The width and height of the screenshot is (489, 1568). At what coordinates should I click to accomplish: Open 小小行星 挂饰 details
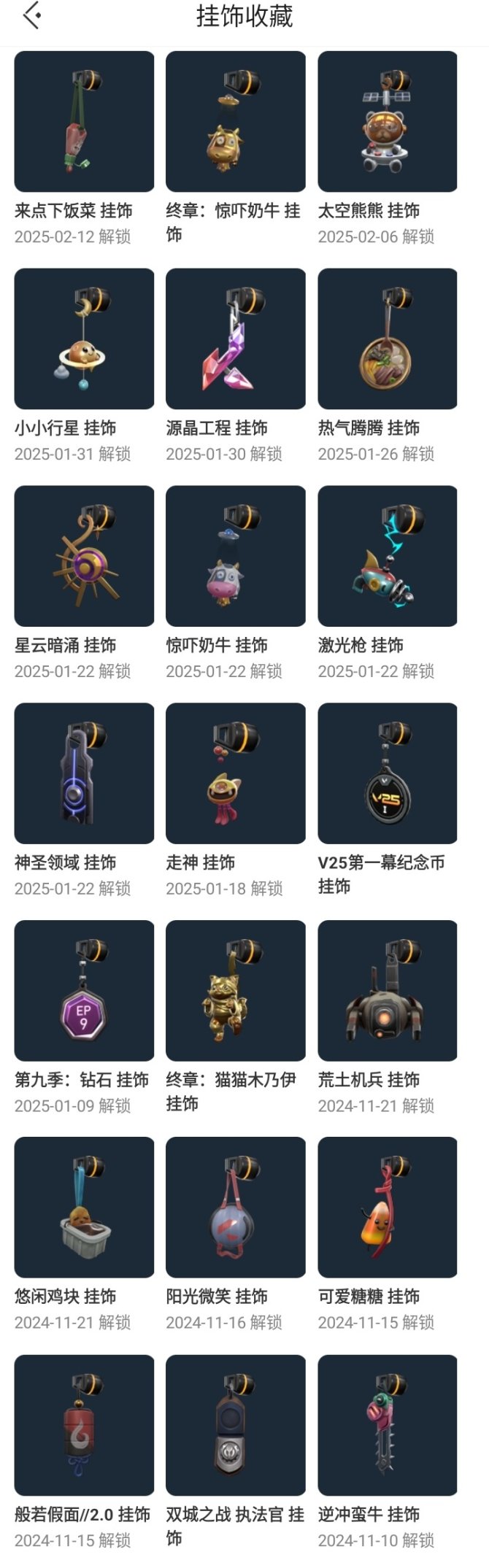point(84,339)
